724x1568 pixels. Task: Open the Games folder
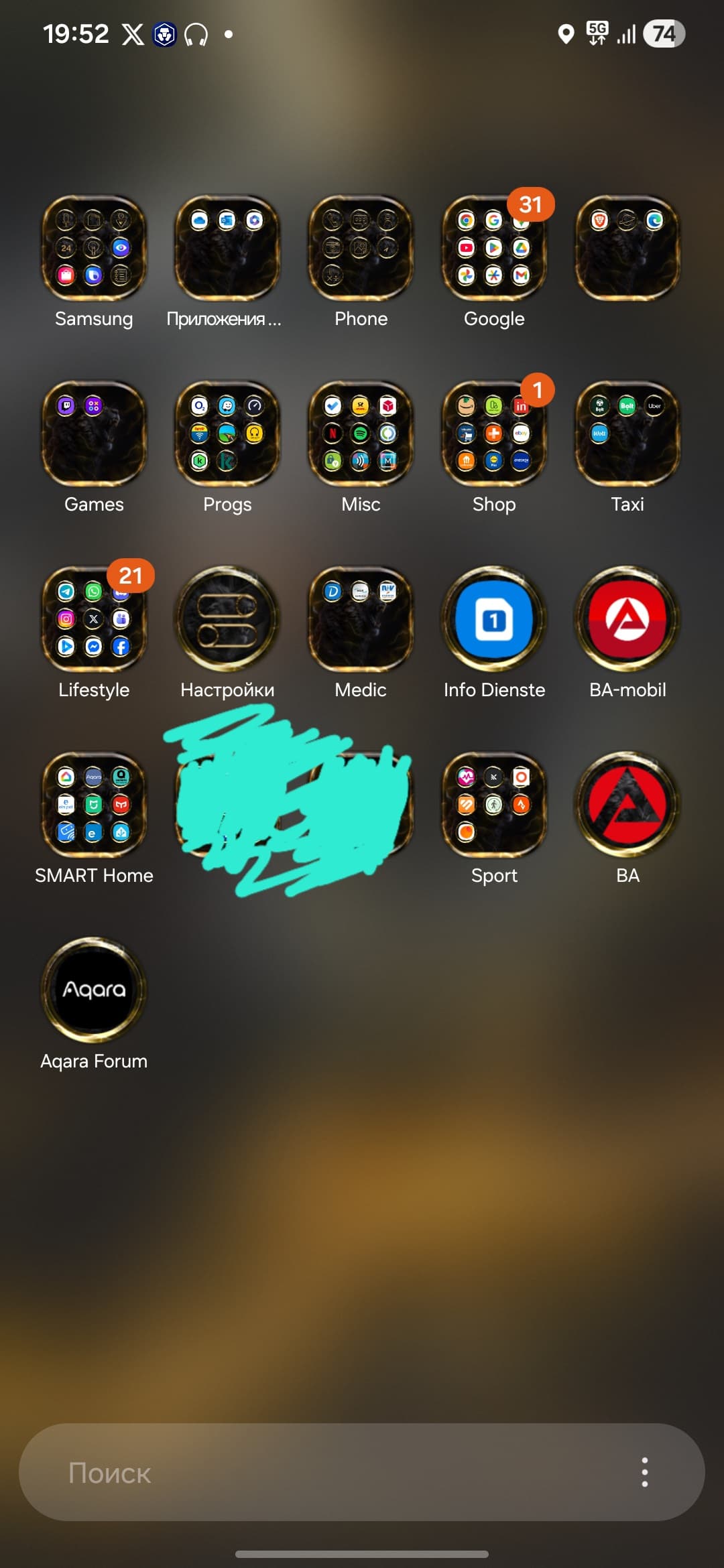[x=94, y=434]
